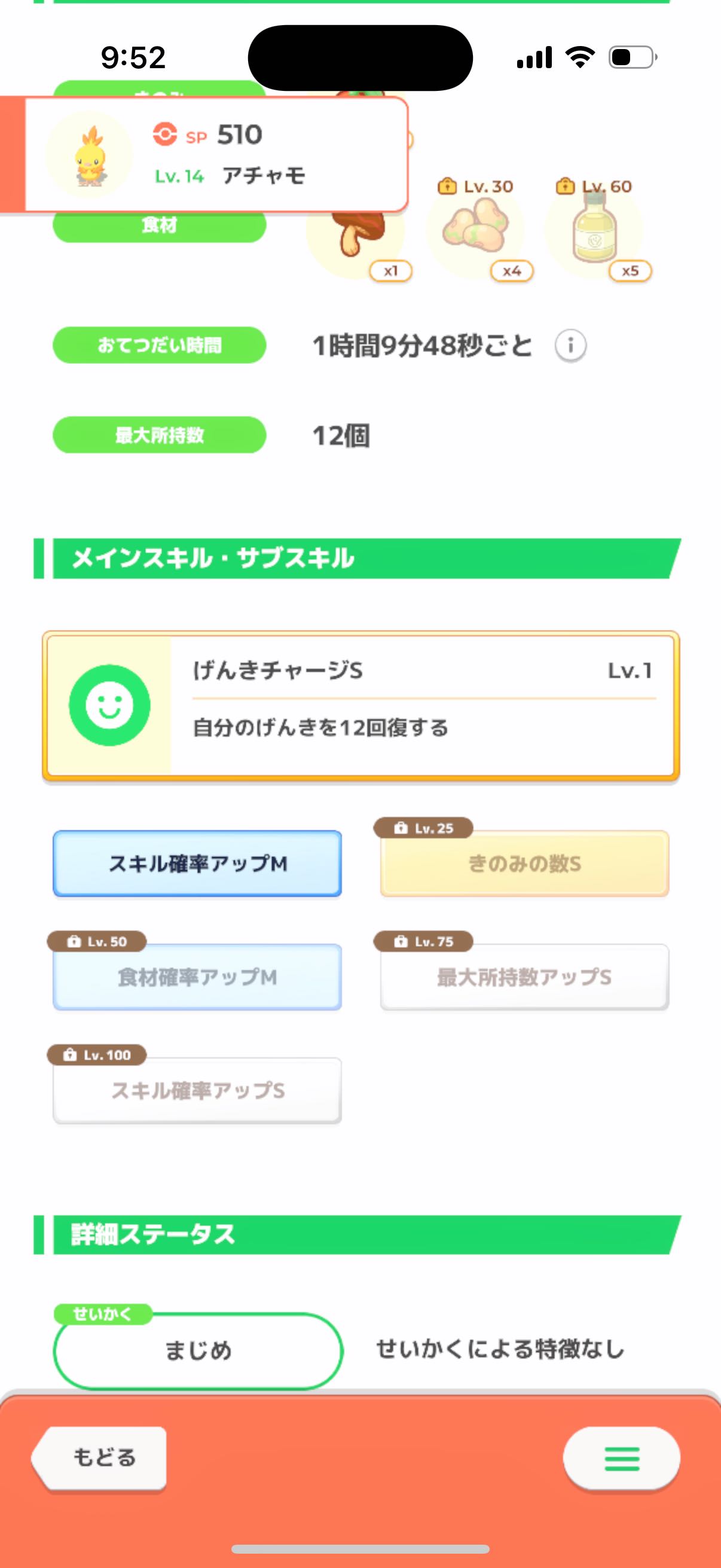This screenshot has width=721, height=1568.
Task: Open the info icon beside おてつだい時間
Action: coord(570,346)
